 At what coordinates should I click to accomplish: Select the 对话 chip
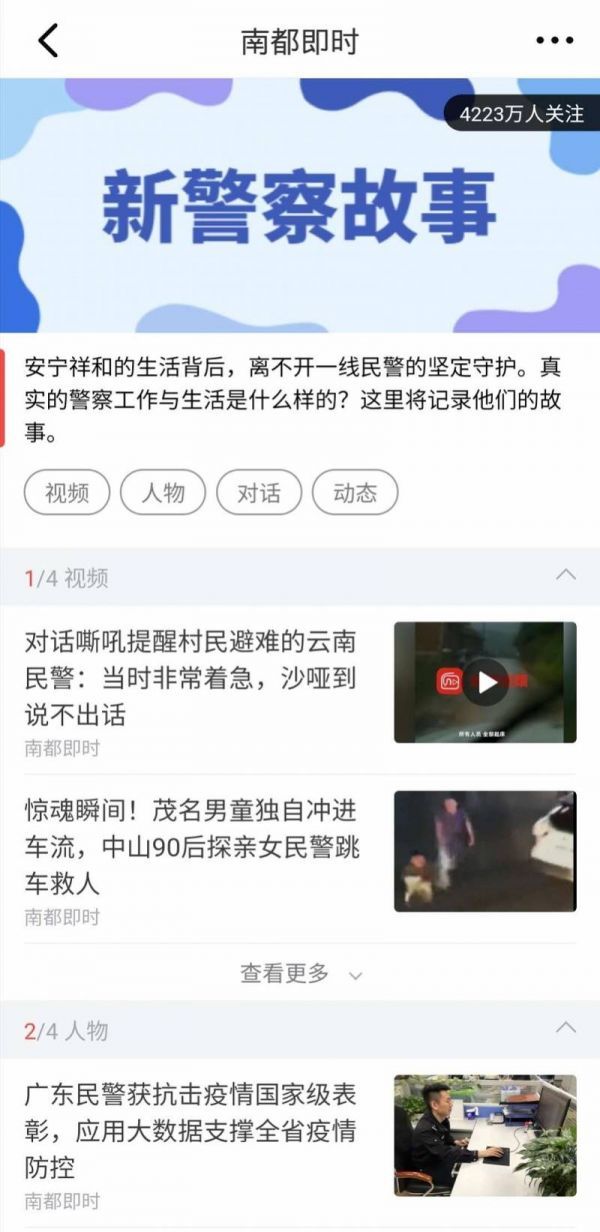259,493
